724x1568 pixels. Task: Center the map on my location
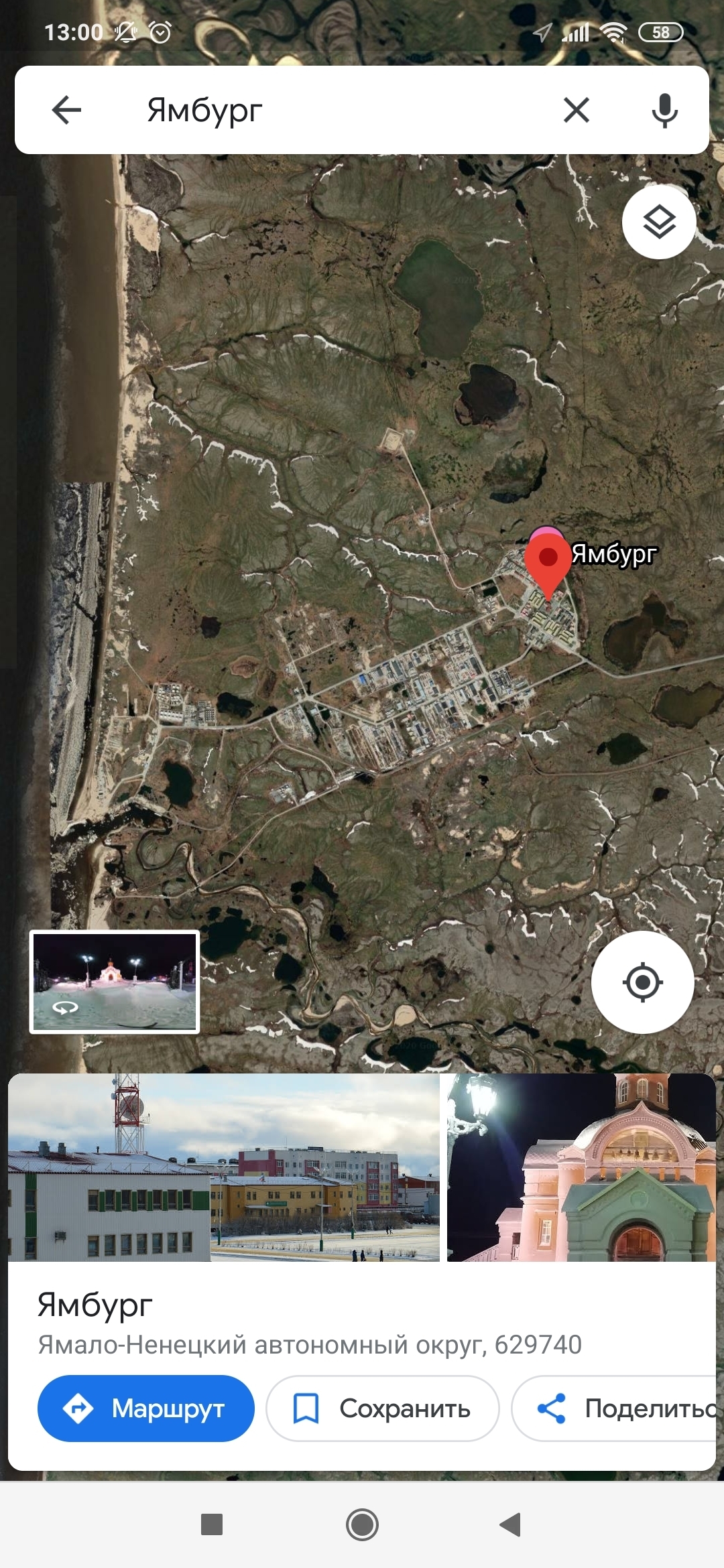[x=642, y=982]
